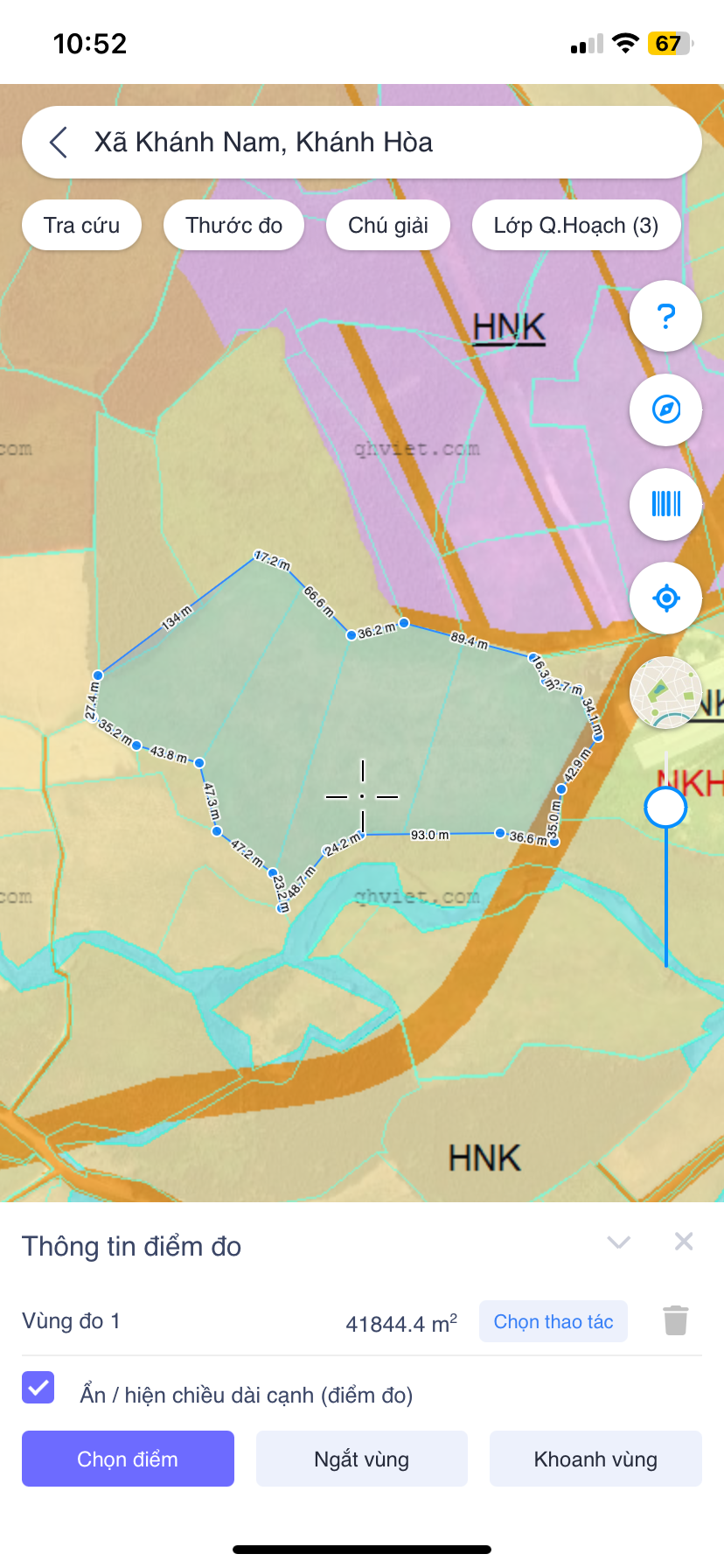Center map on my current location
This screenshot has width=724, height=1568.
666,598
